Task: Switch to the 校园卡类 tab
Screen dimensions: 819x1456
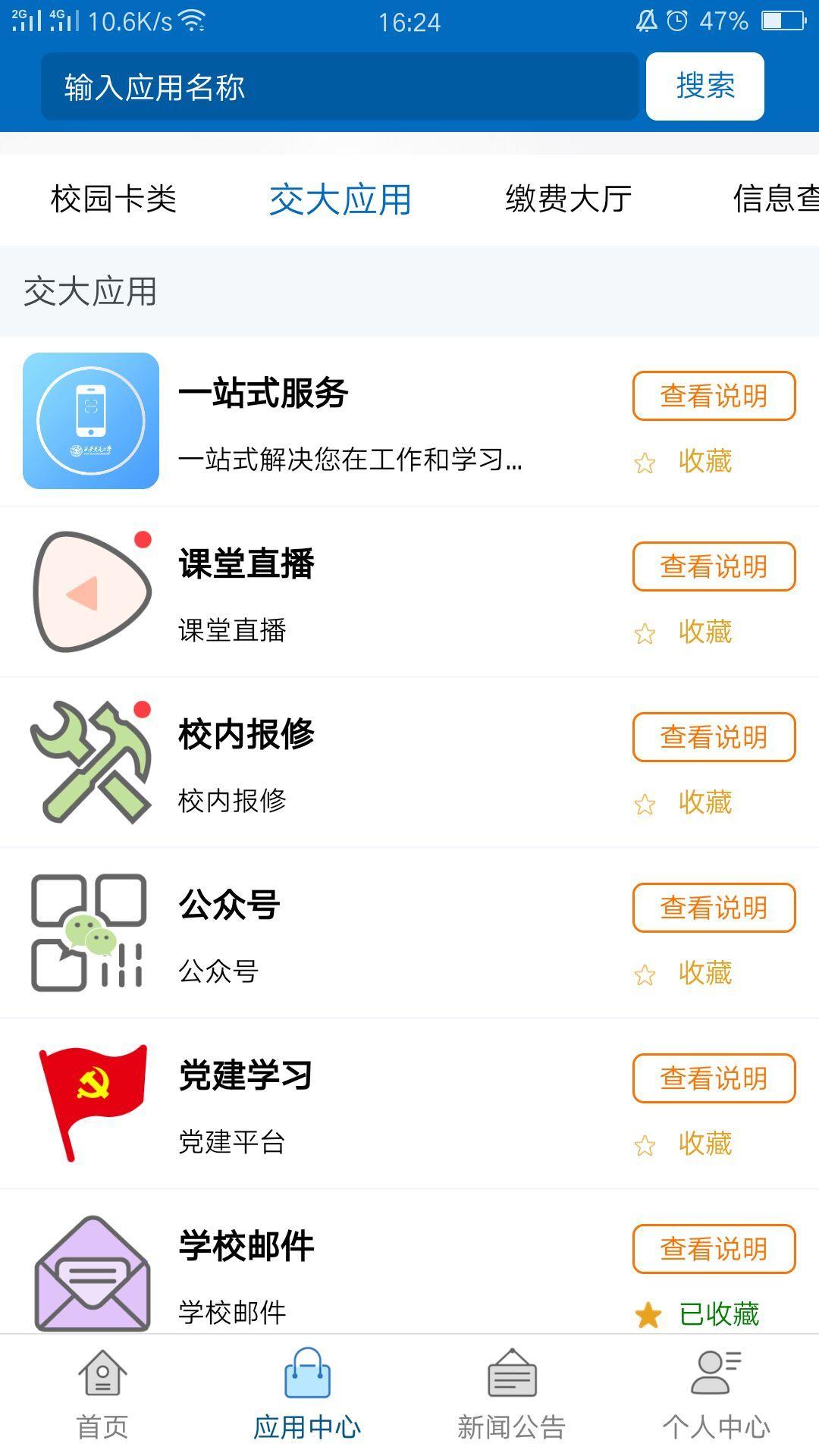Action: pos(114,199)
